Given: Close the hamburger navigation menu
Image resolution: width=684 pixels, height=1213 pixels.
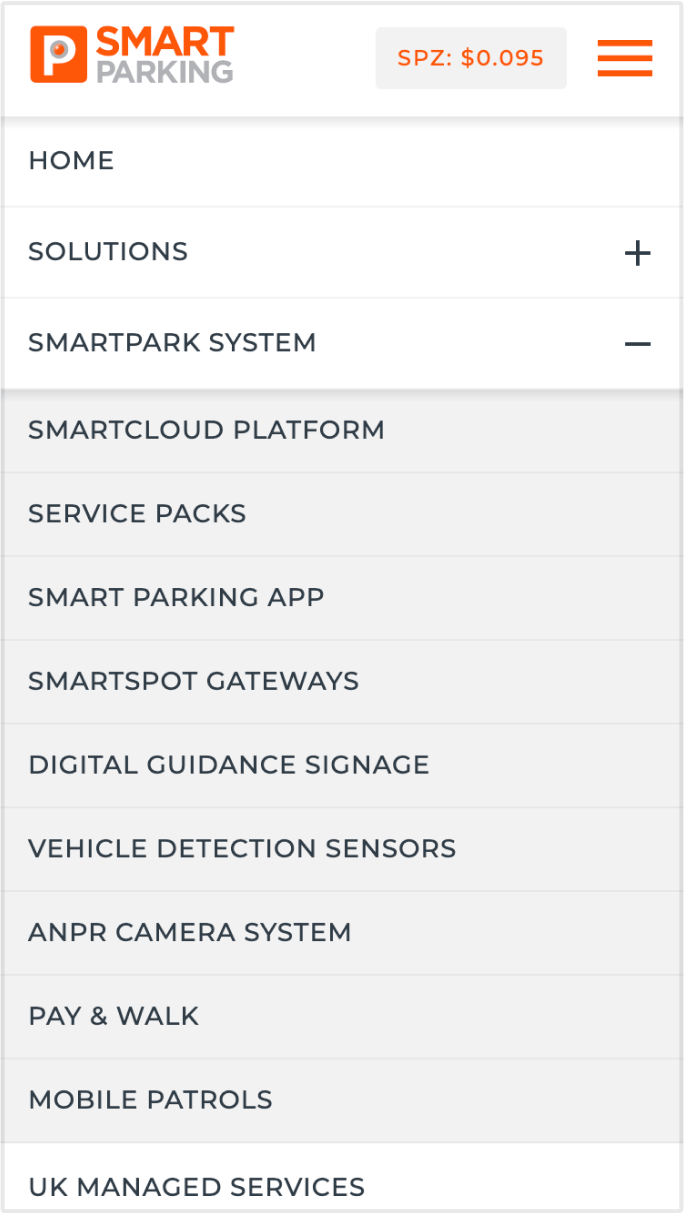Looking at the screenshot, I should tap(625, 58).
